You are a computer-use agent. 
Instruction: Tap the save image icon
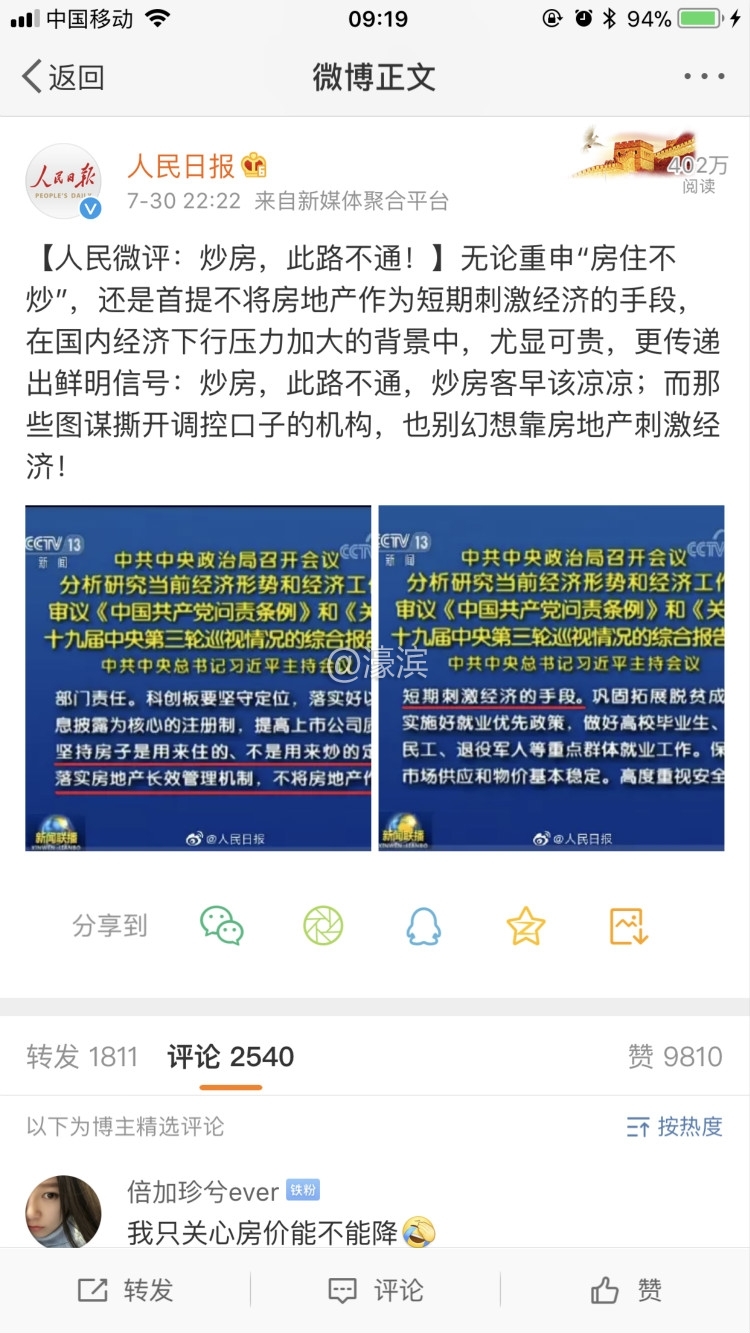625,925
